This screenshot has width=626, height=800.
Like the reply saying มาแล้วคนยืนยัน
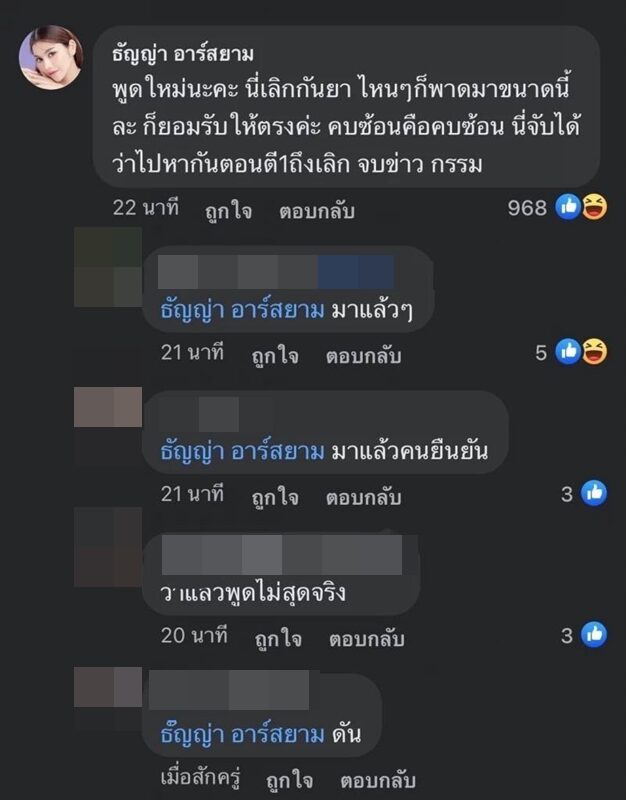[x=274, y=497]
